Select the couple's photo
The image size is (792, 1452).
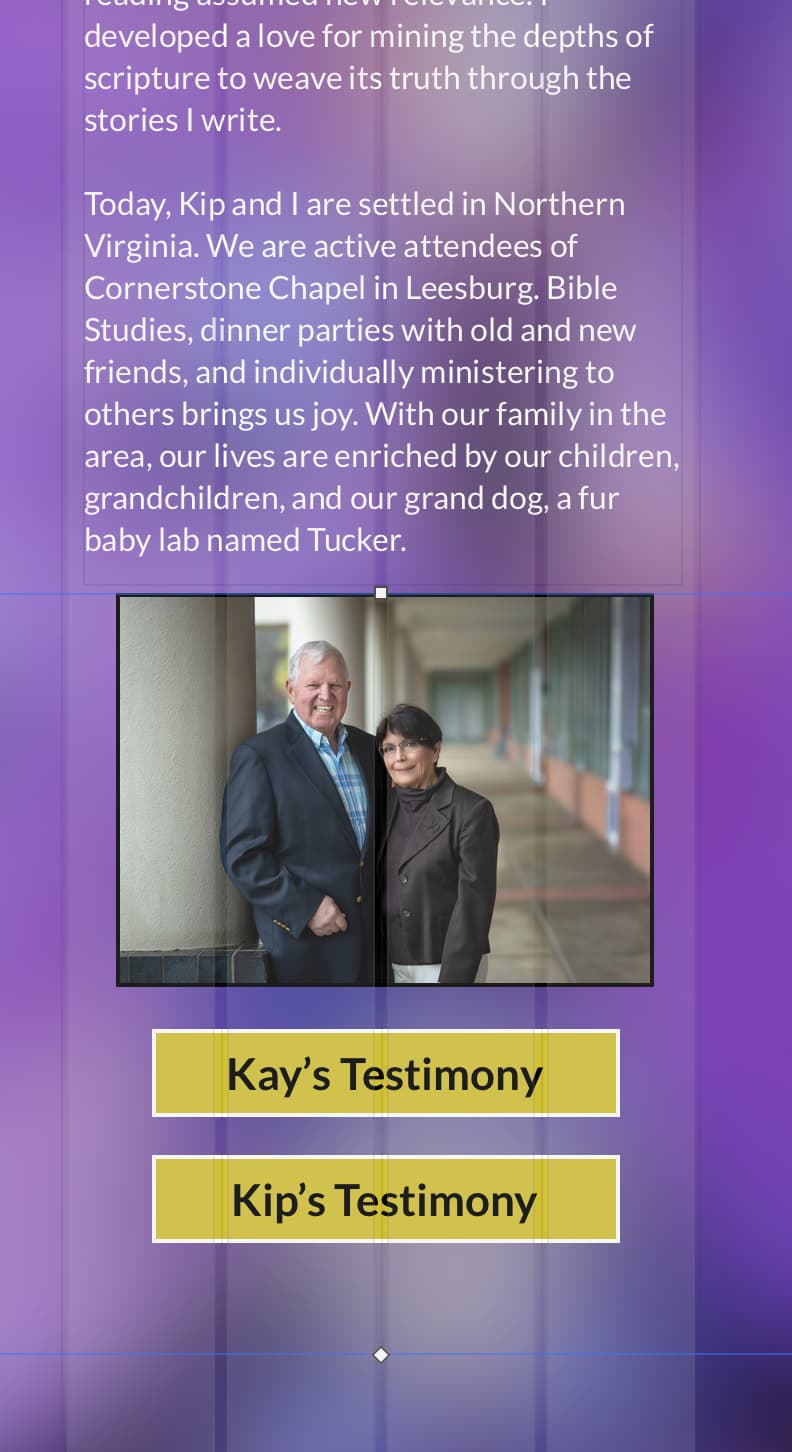(385, 790)
